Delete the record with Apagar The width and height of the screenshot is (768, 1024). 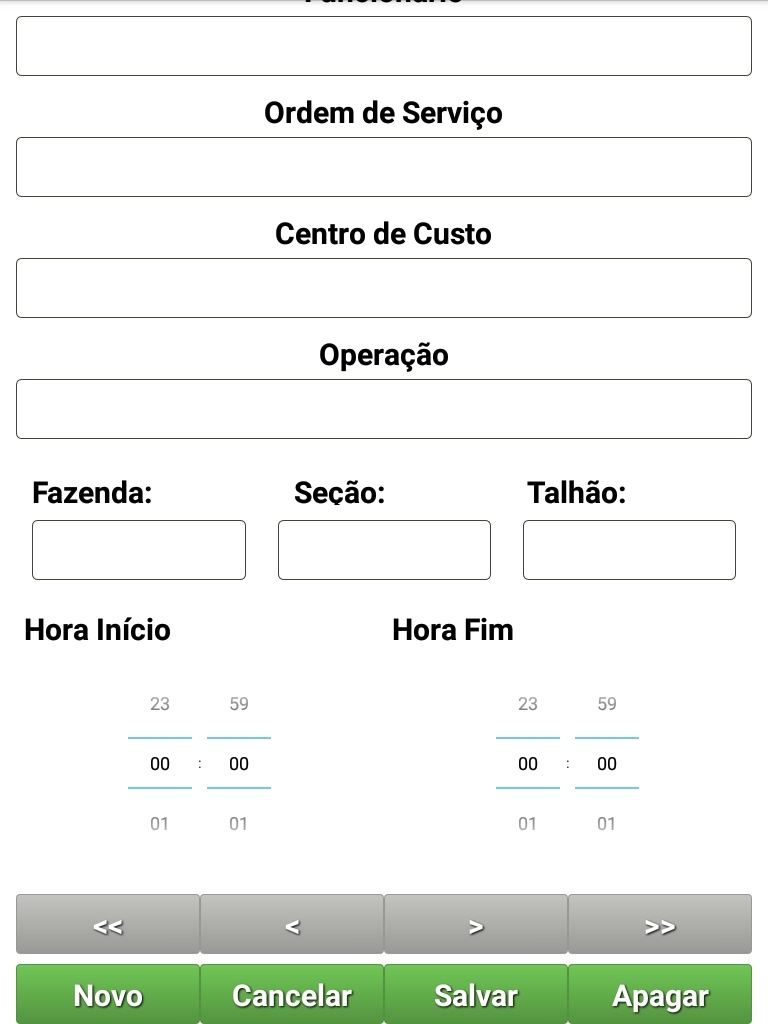click(x=660, y=995)
